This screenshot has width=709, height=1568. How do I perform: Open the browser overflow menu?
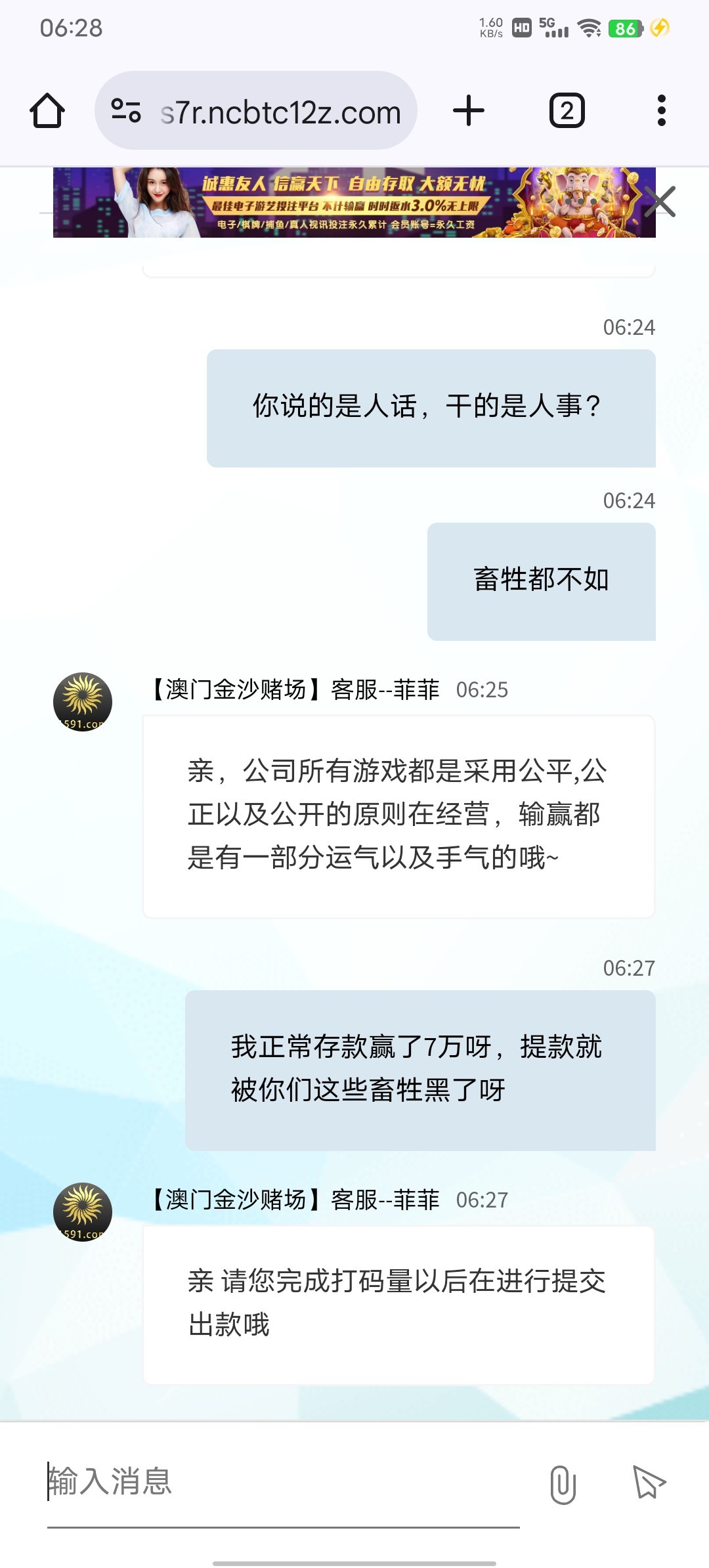(661, 111)
